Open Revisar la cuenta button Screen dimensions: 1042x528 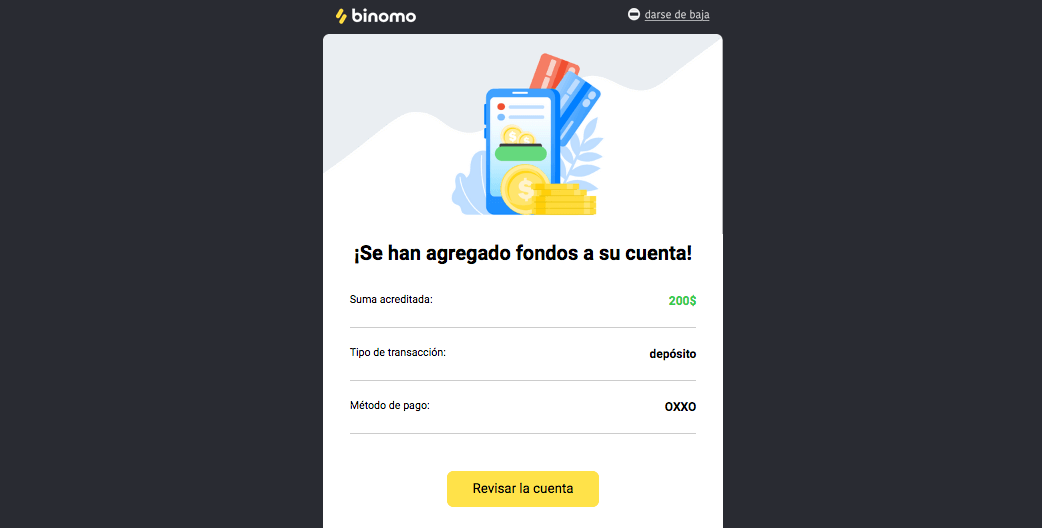click(522, 489)
